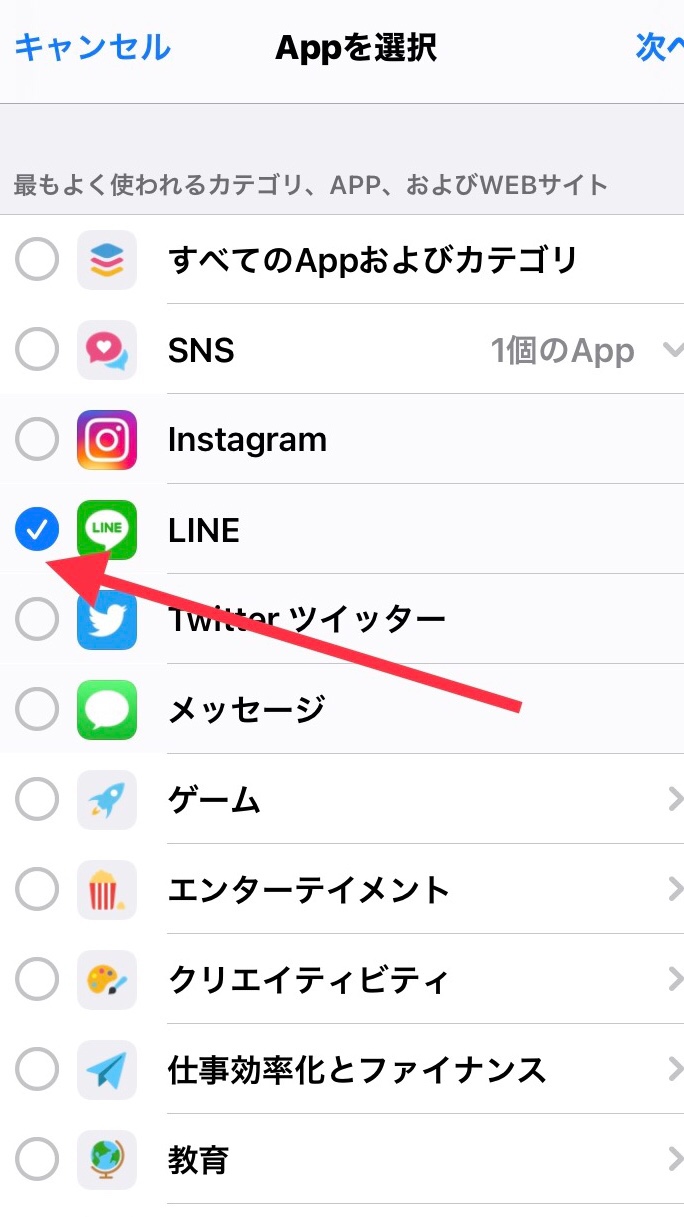Expand the 教育 category chevron
The height and width of the screenshot is (1217, 684).
pyautogui.click(x=675, y=1160)
